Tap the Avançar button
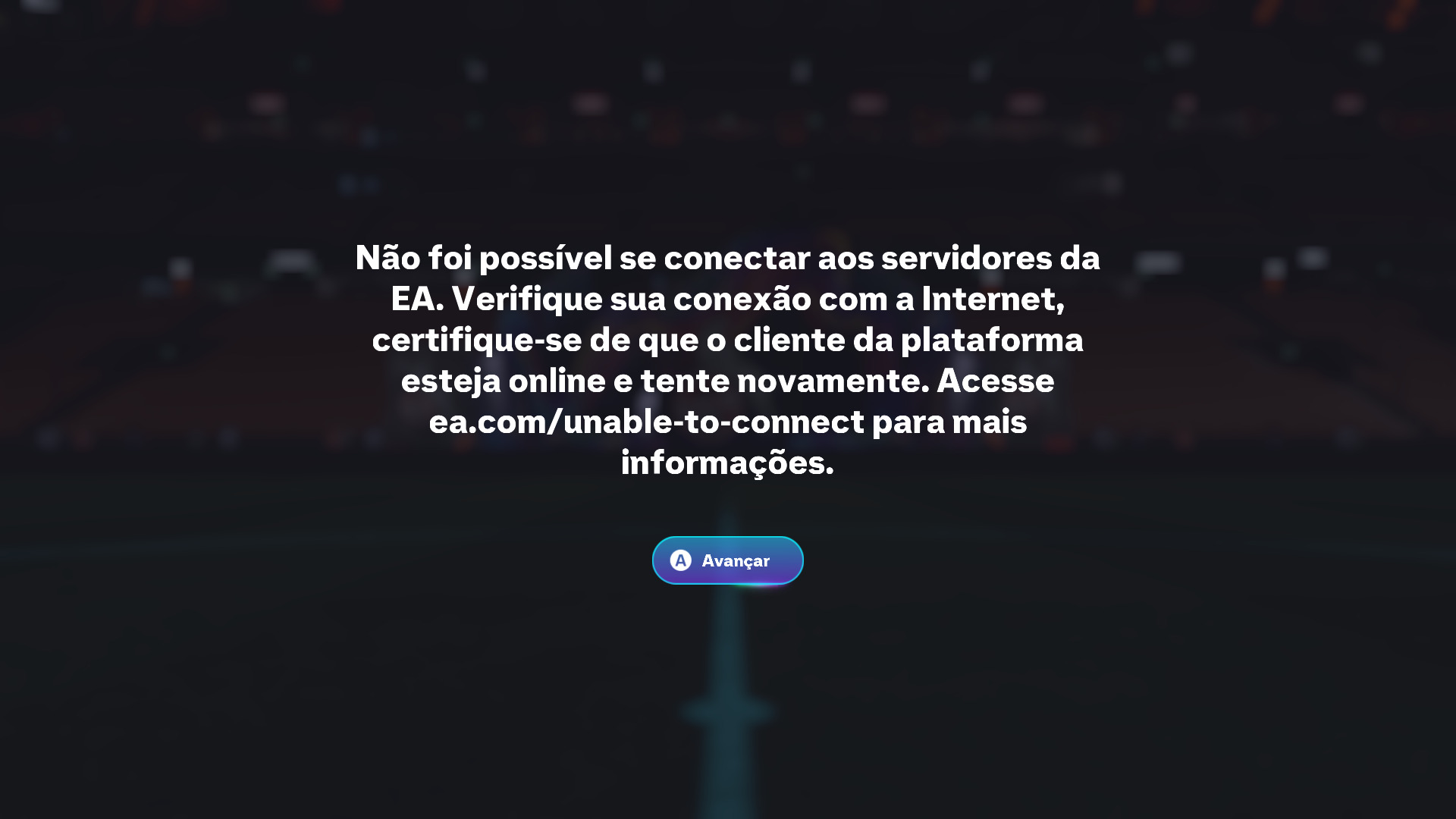The width and height of the screenshot is (1456, 819). click(x=727, y=560)
